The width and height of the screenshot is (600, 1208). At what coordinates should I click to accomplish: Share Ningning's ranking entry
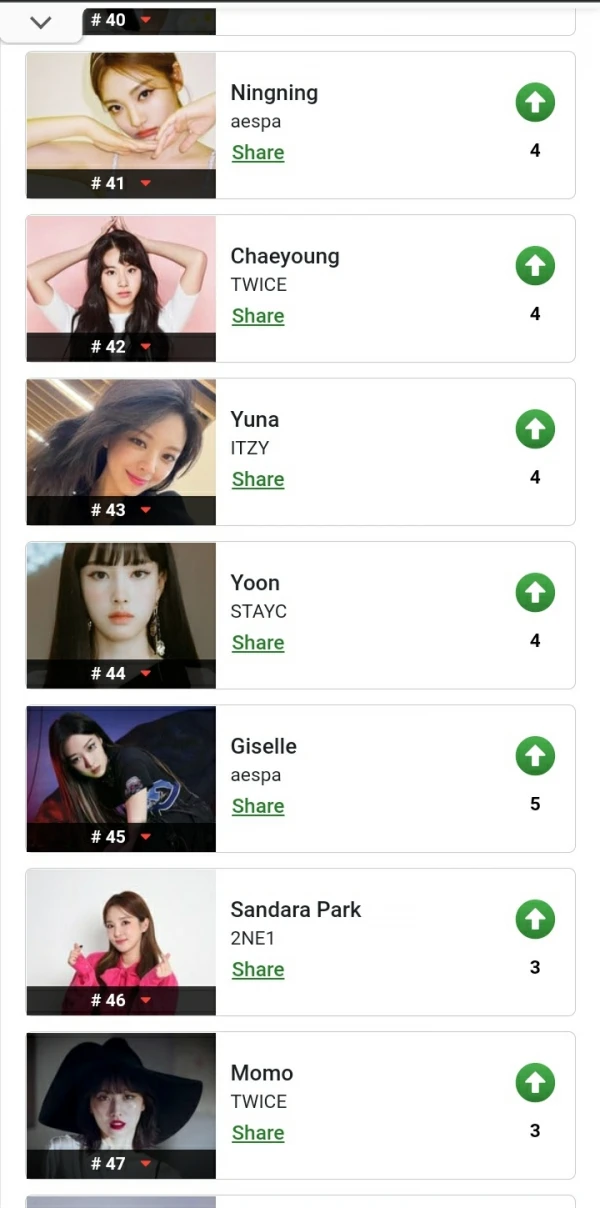click(x=258, y=153)
